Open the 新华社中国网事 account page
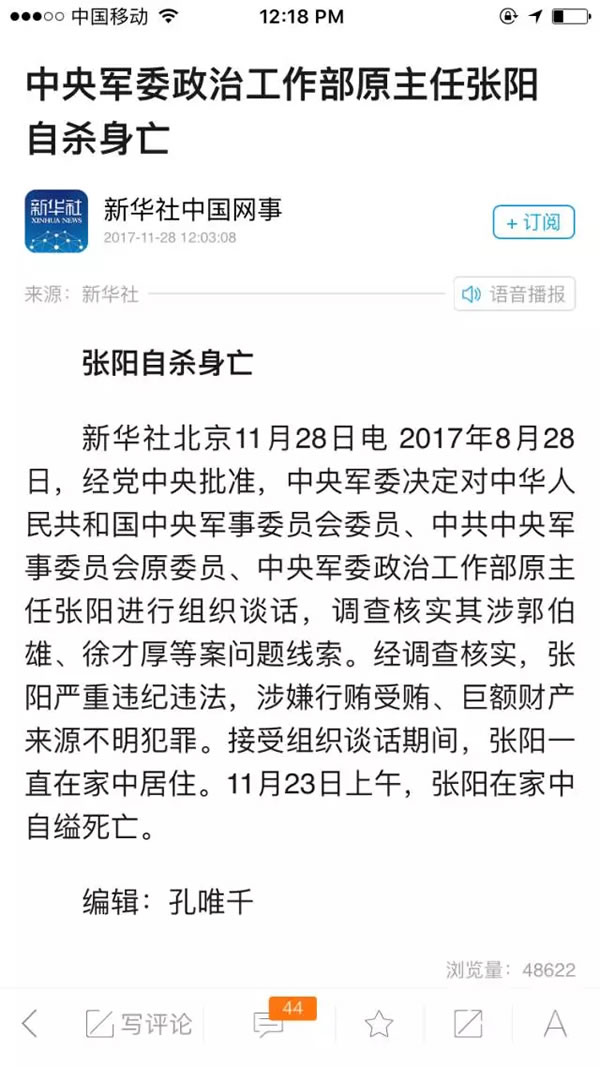Viewport: 600px width, 1067px height. point(193,209)
